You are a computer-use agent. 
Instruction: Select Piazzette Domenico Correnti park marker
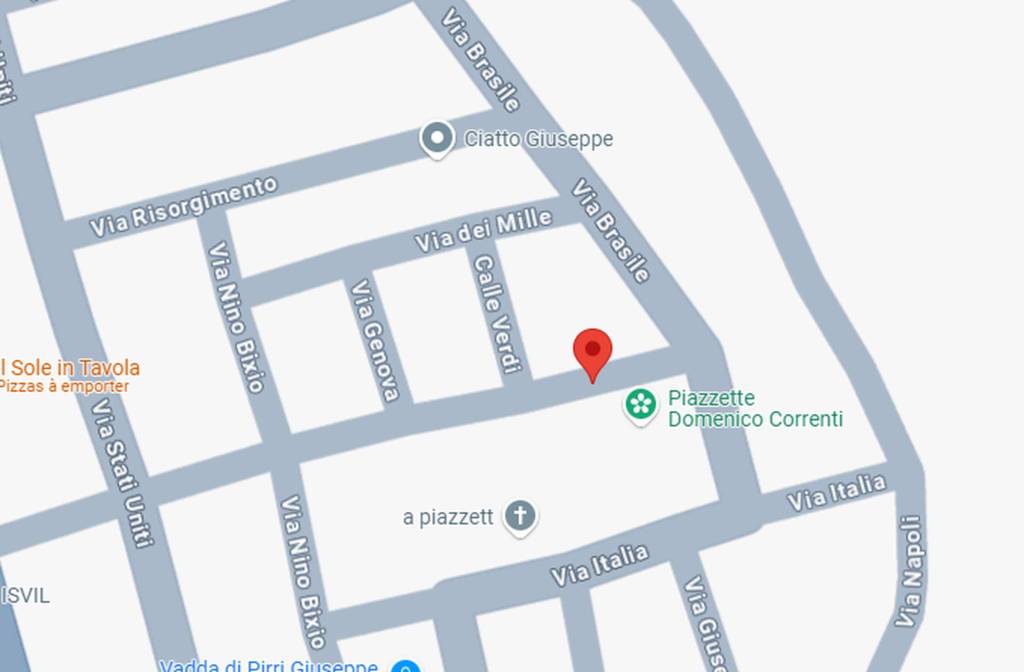tap(640, 405)
